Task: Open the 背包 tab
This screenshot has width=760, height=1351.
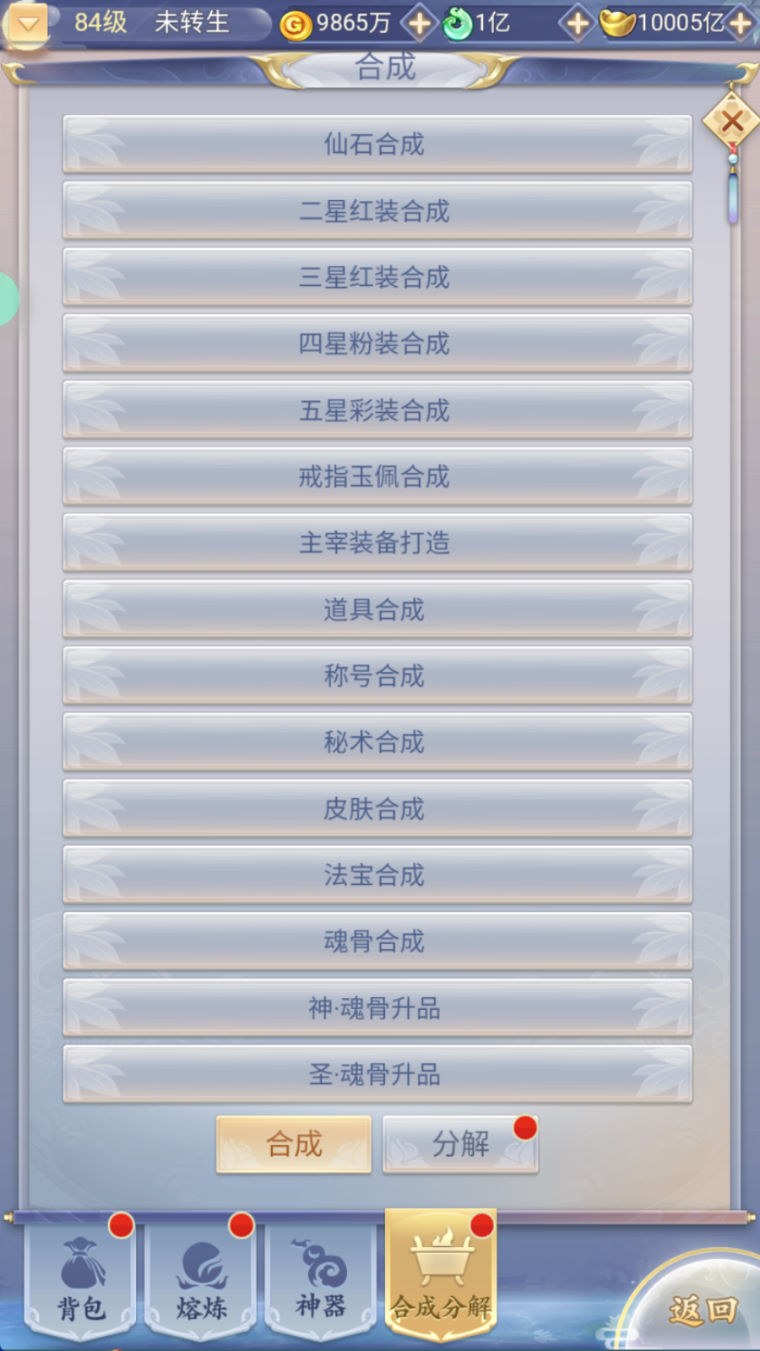Action: click(x=82, y=1275)
